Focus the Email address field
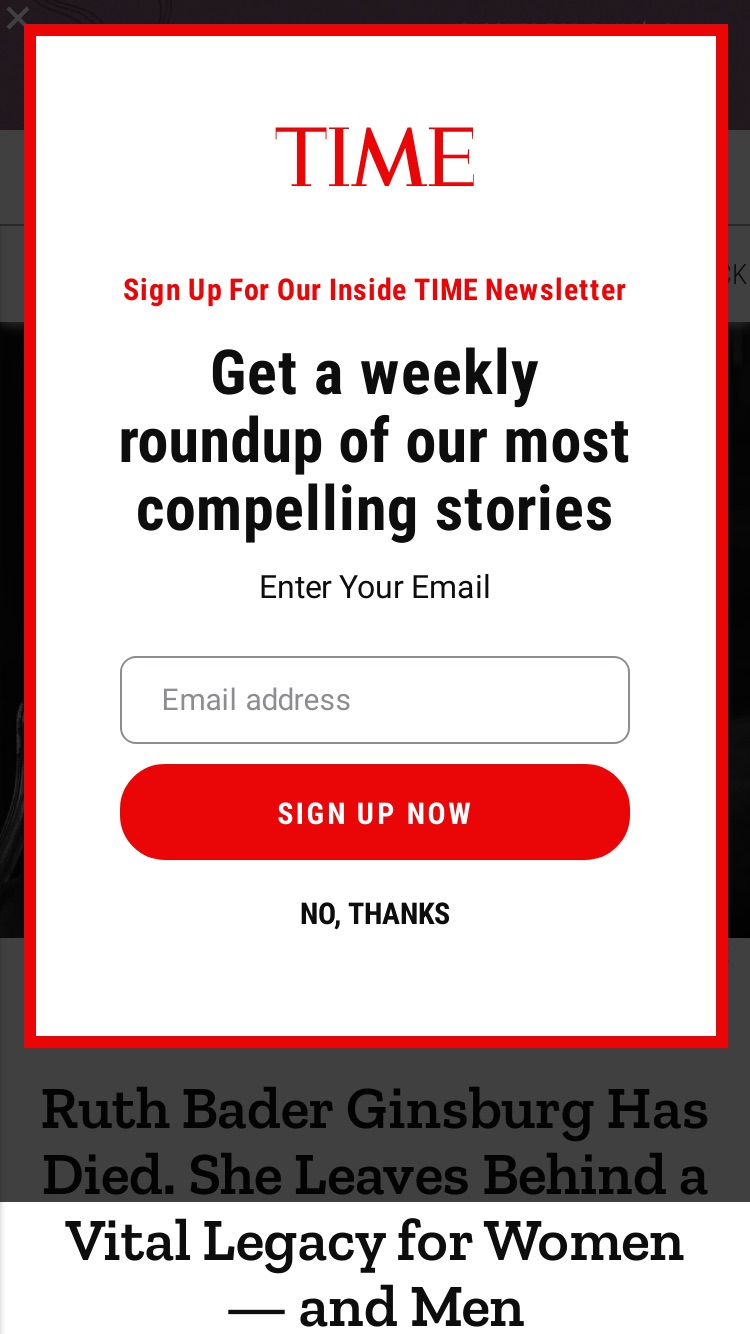The width and height of the screenshot is (750, 1334). click(x=375, y=700)
